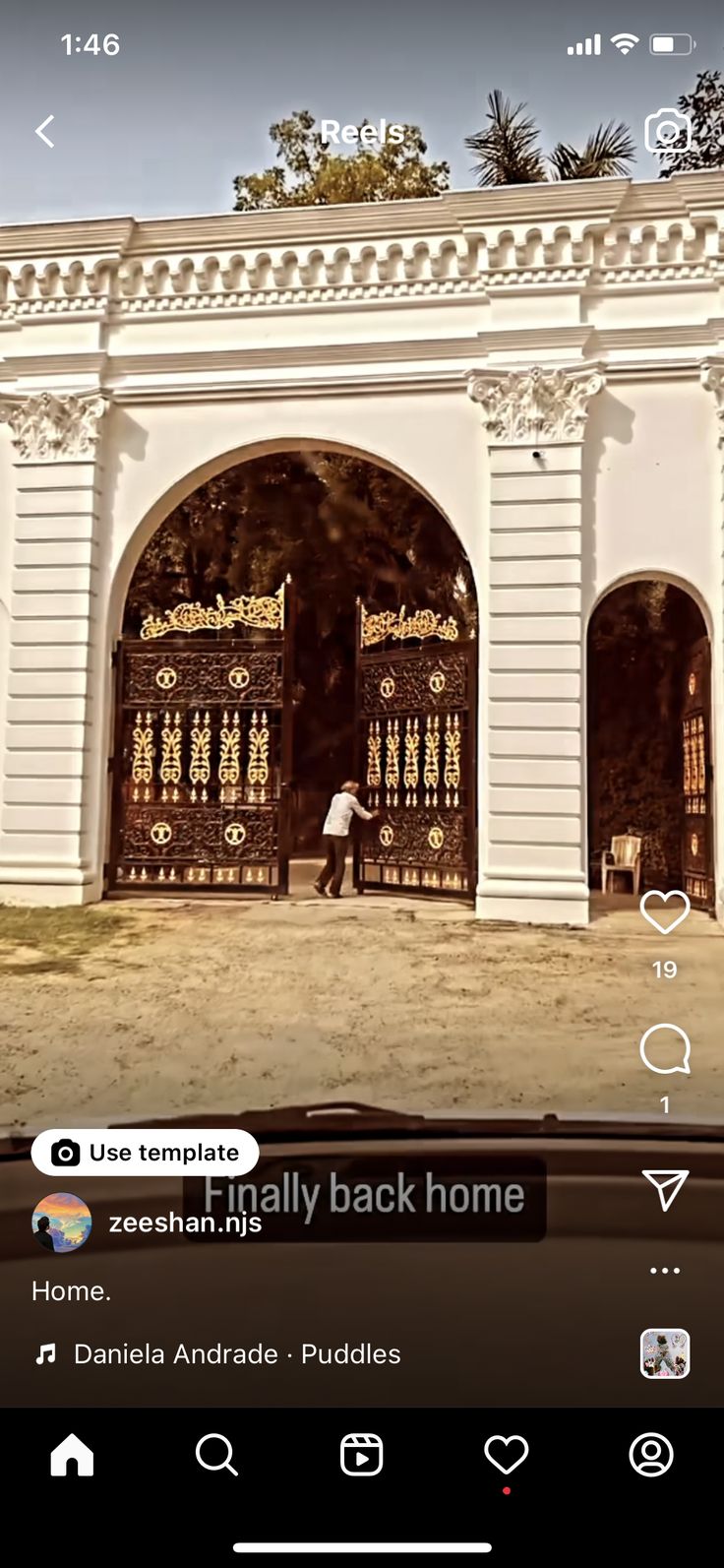Switch to the Profile tab
Image resolution: width=724 pixels, height=1568 pixels.
[651, 1455]
